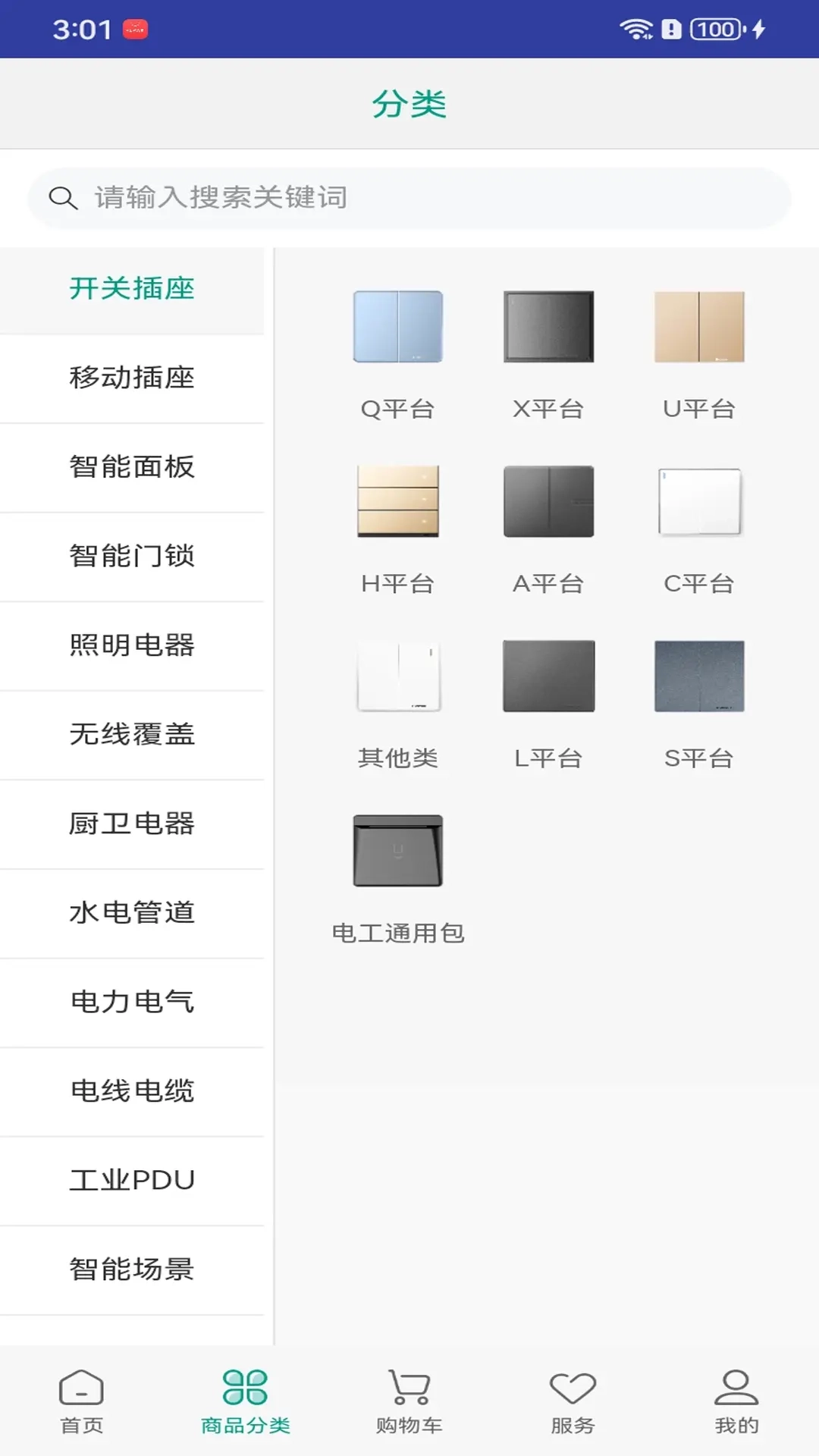Screen dimensions: 819x1456
Task: Go to the 购物车 tab
Action: click(409, 1401)
